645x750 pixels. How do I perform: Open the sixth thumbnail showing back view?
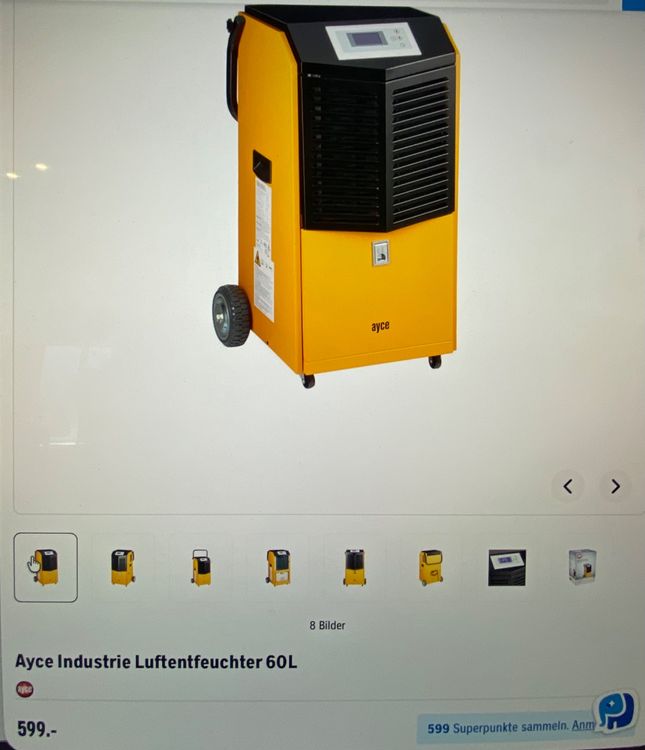431,567
